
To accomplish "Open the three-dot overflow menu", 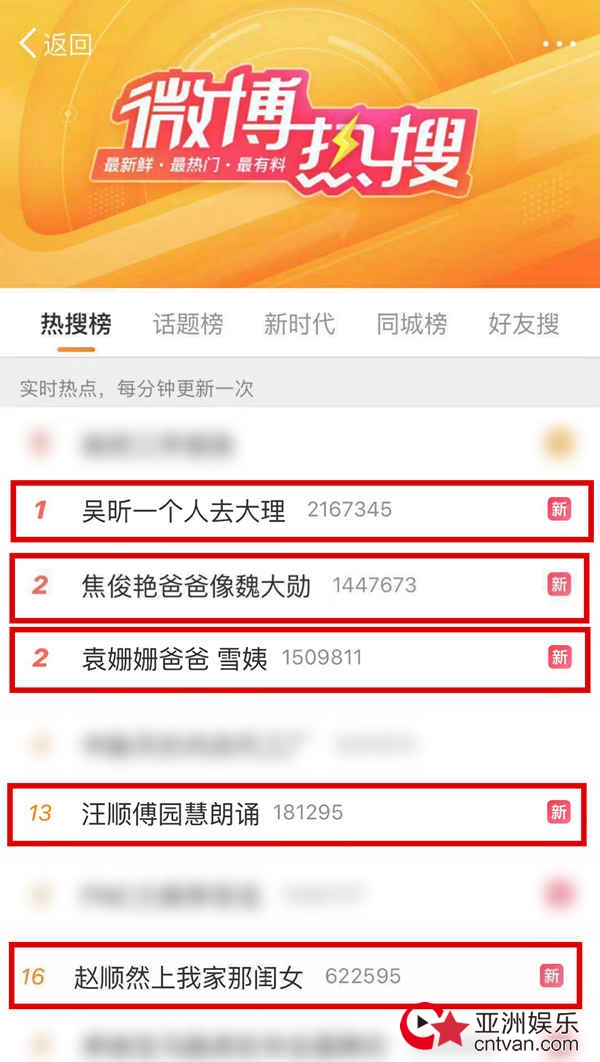I will coord(559,44).
